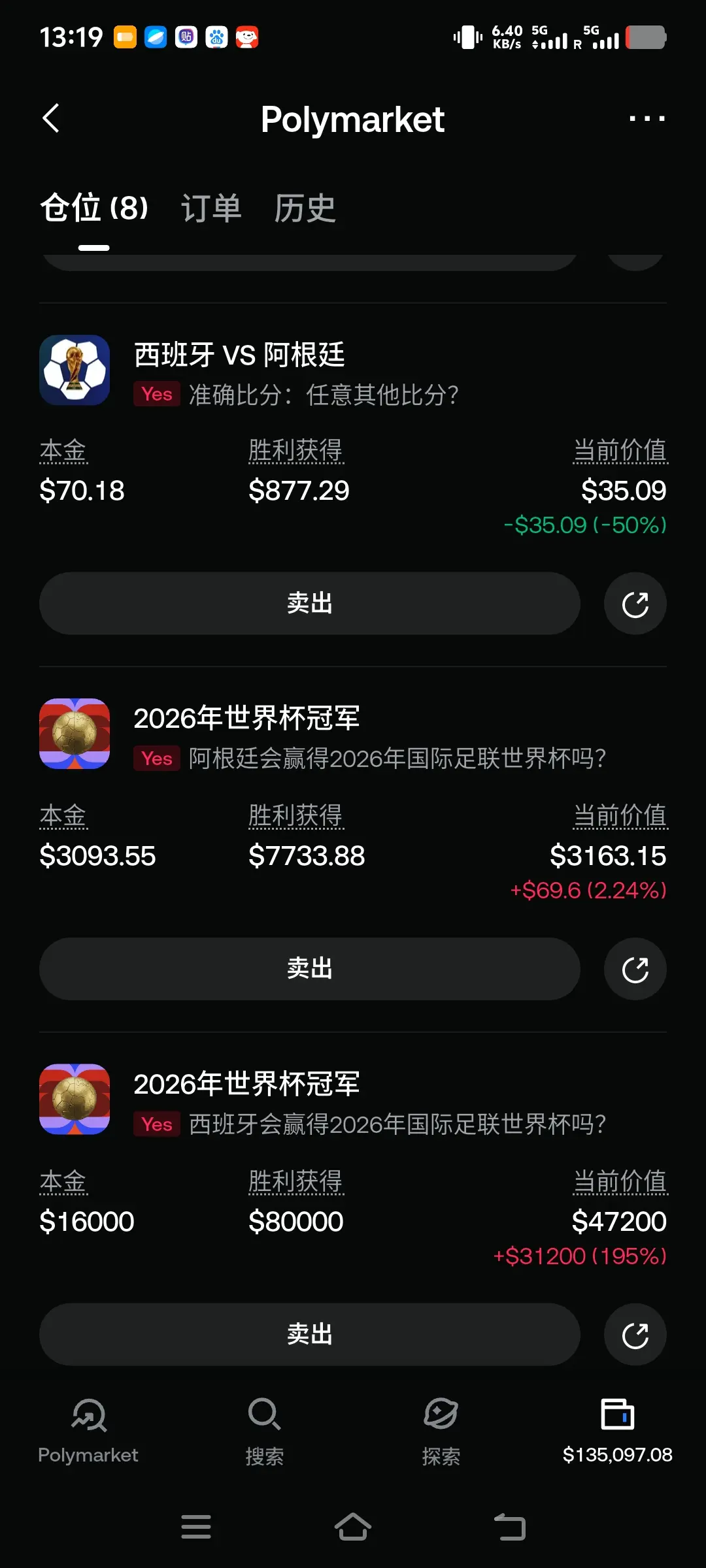706x1568 pixels.
Task: Tap the system home button
Action: click(x=353, y=1527)
